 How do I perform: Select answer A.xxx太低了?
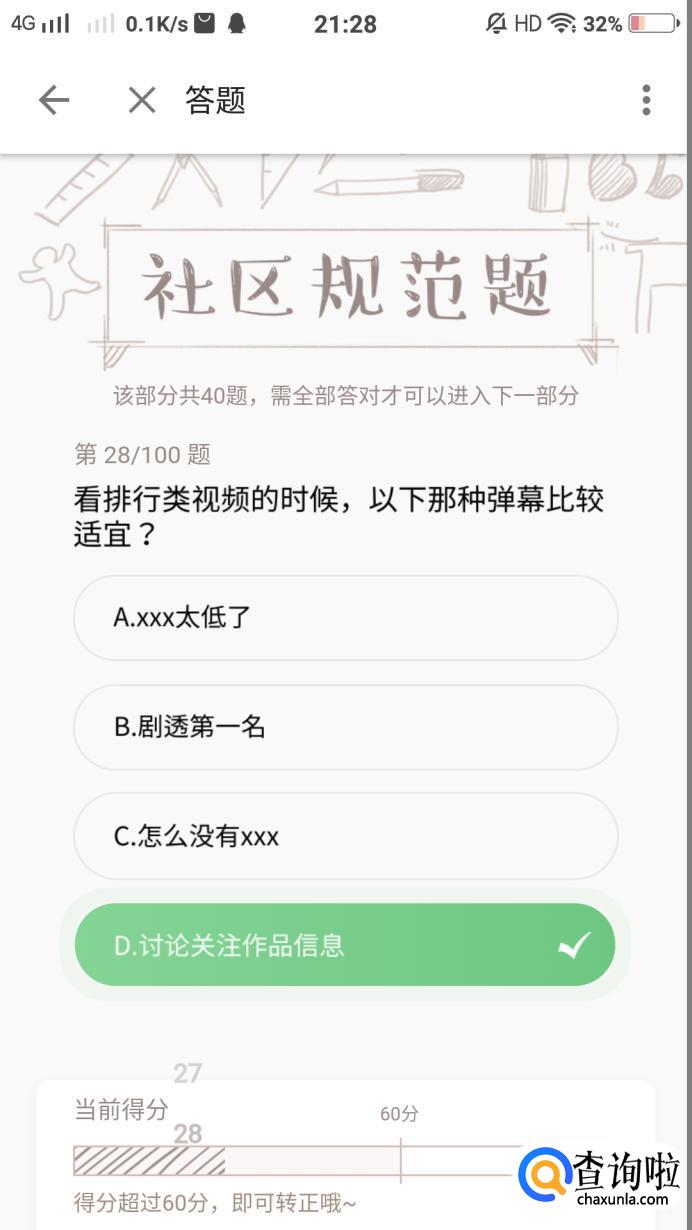click(x=345, y=617)
